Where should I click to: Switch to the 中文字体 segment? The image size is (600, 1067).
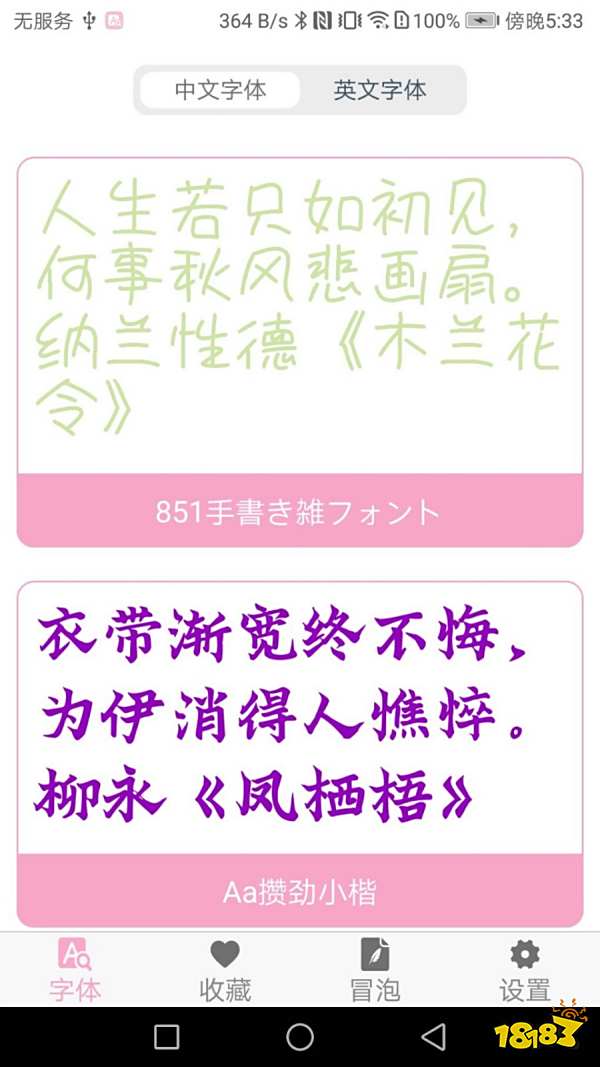pyautogui.click(x=220, y=90)
